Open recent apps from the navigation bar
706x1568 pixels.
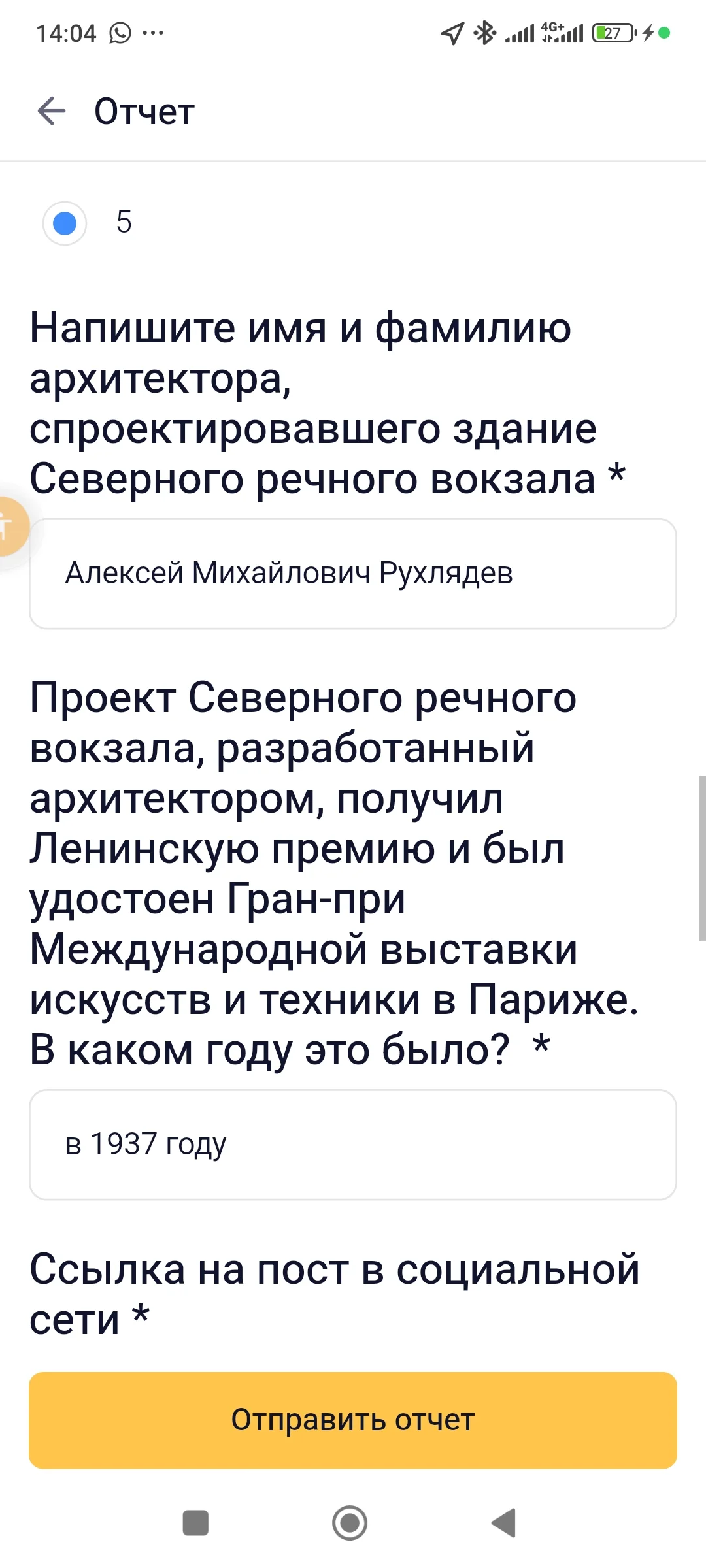point(195,1523)
